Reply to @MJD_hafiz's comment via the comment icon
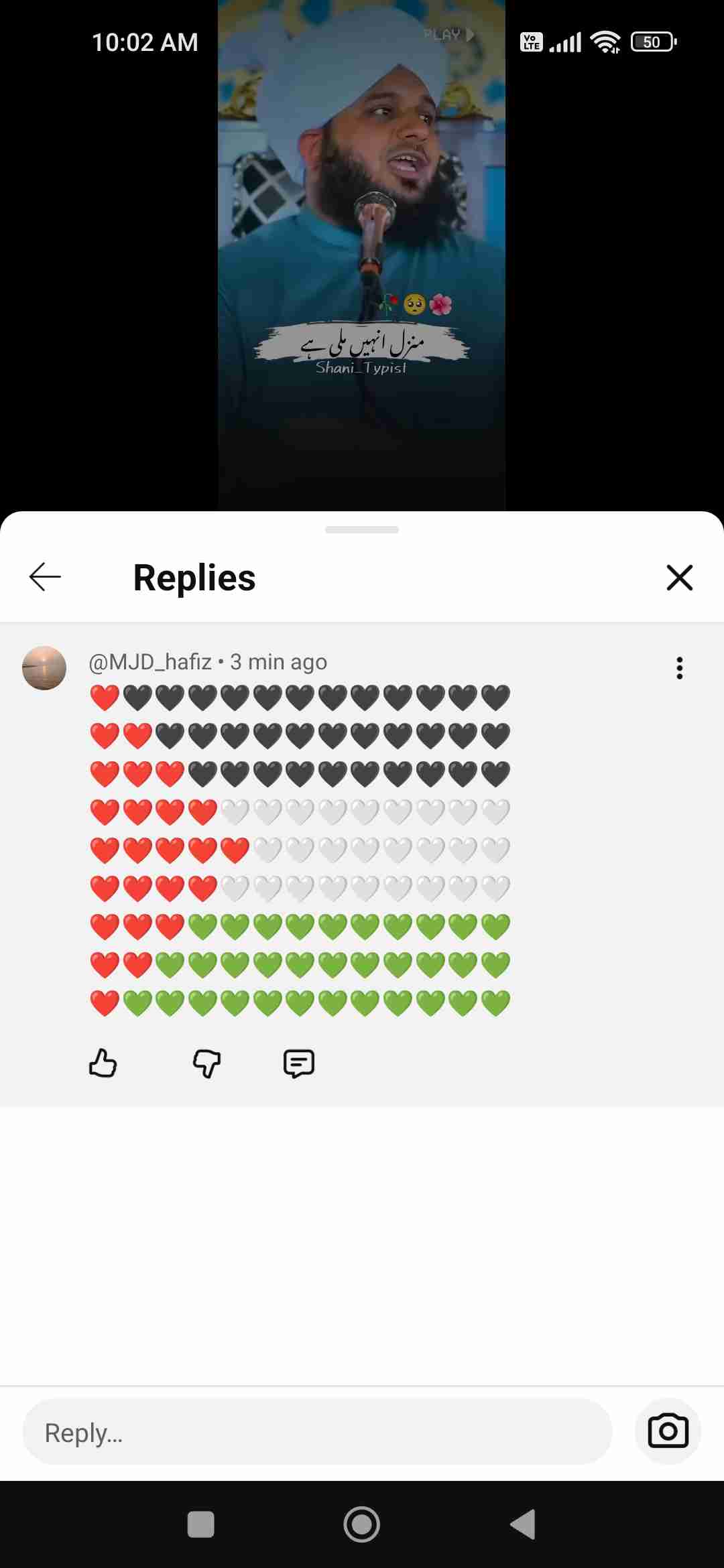724x1568 pixels. pos(298,1063)
